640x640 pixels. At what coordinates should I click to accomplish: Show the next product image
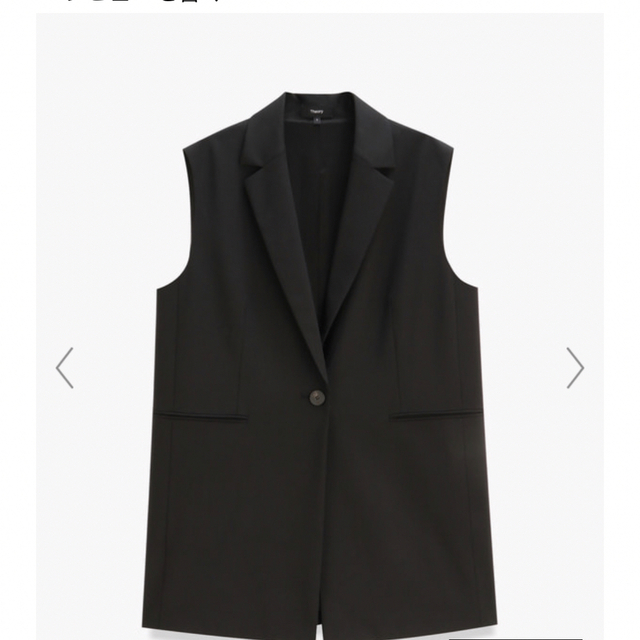pyautogui.click(x=575, y=367)
